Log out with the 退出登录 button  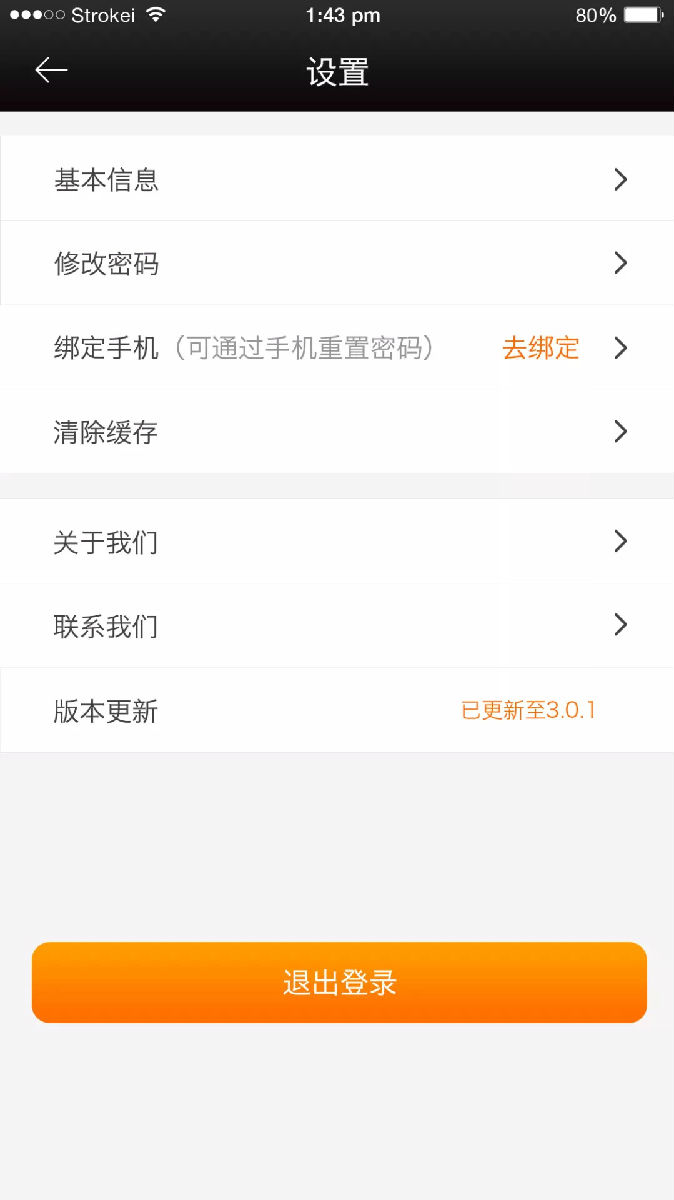pyautogui.click(x=339, y=982)
